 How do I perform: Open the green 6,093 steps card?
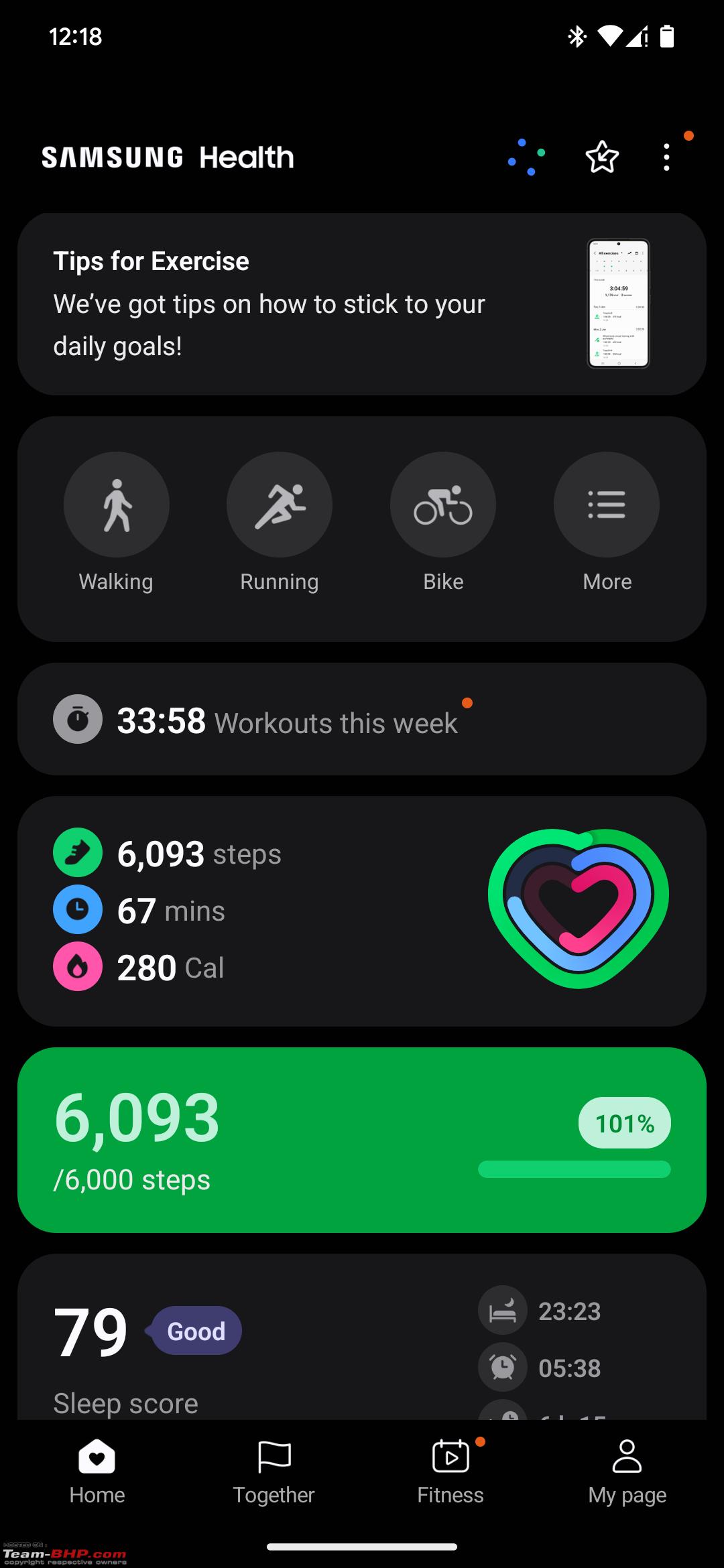point(362,1140)
